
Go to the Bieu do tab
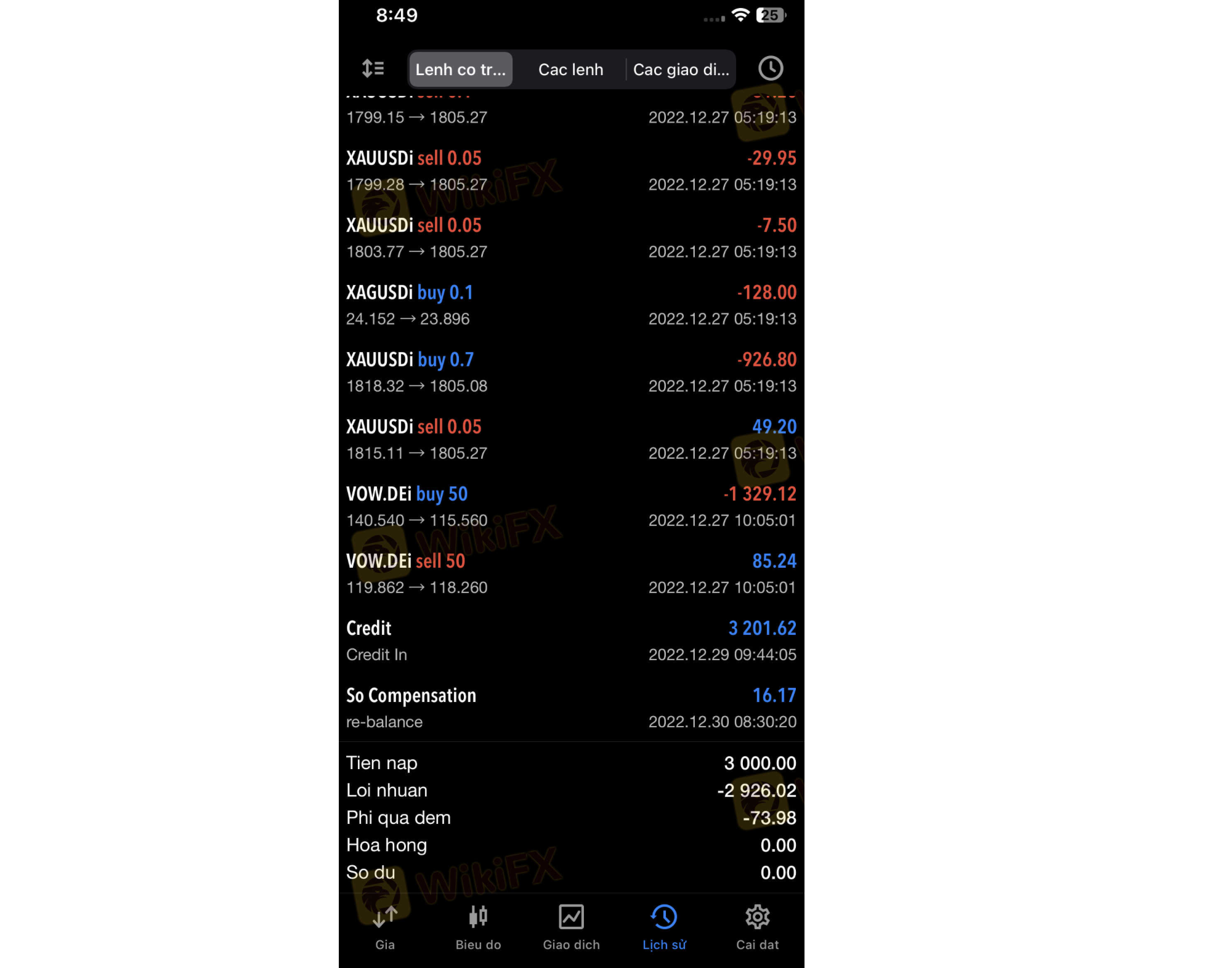478,927
